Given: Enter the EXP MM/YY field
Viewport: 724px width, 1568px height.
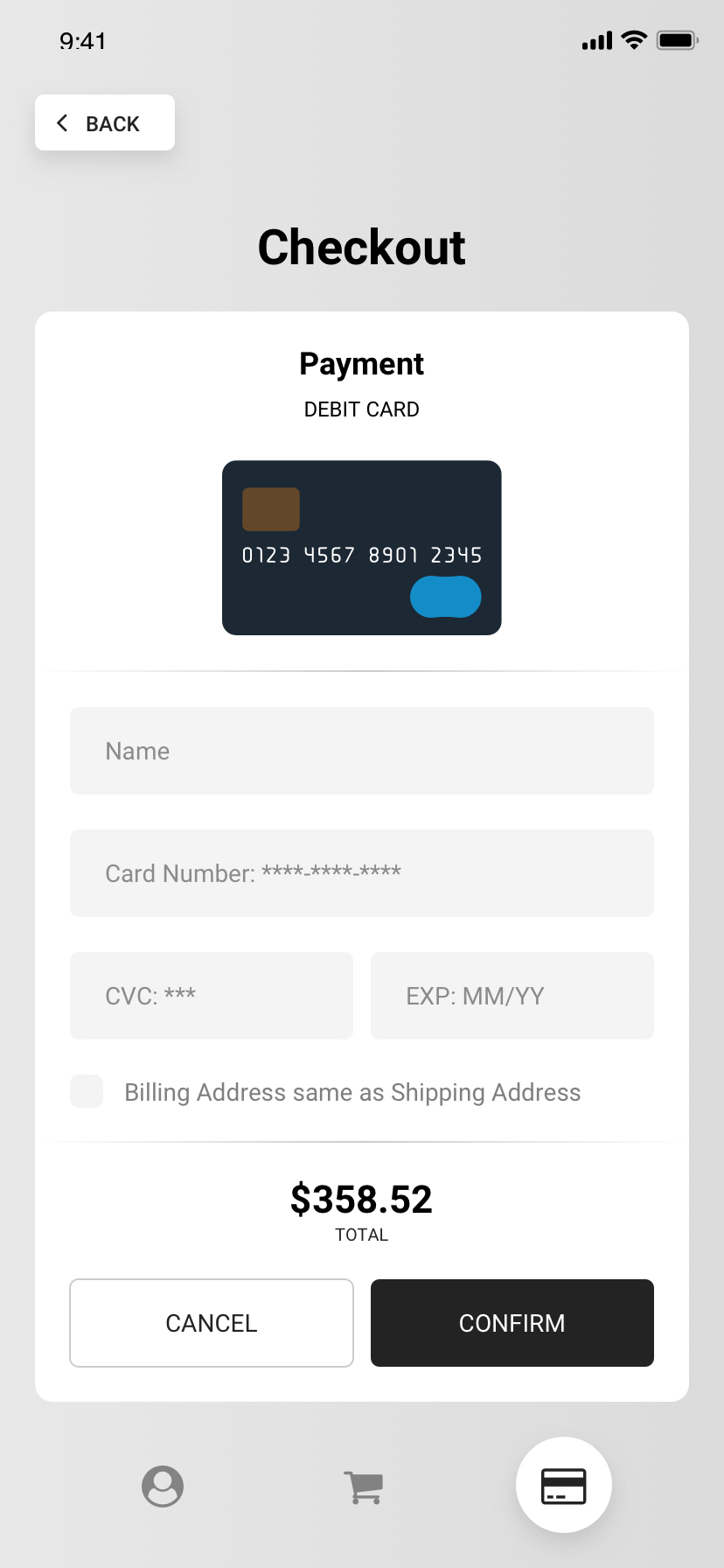Looking at the screenshot, I should point(512,996).
